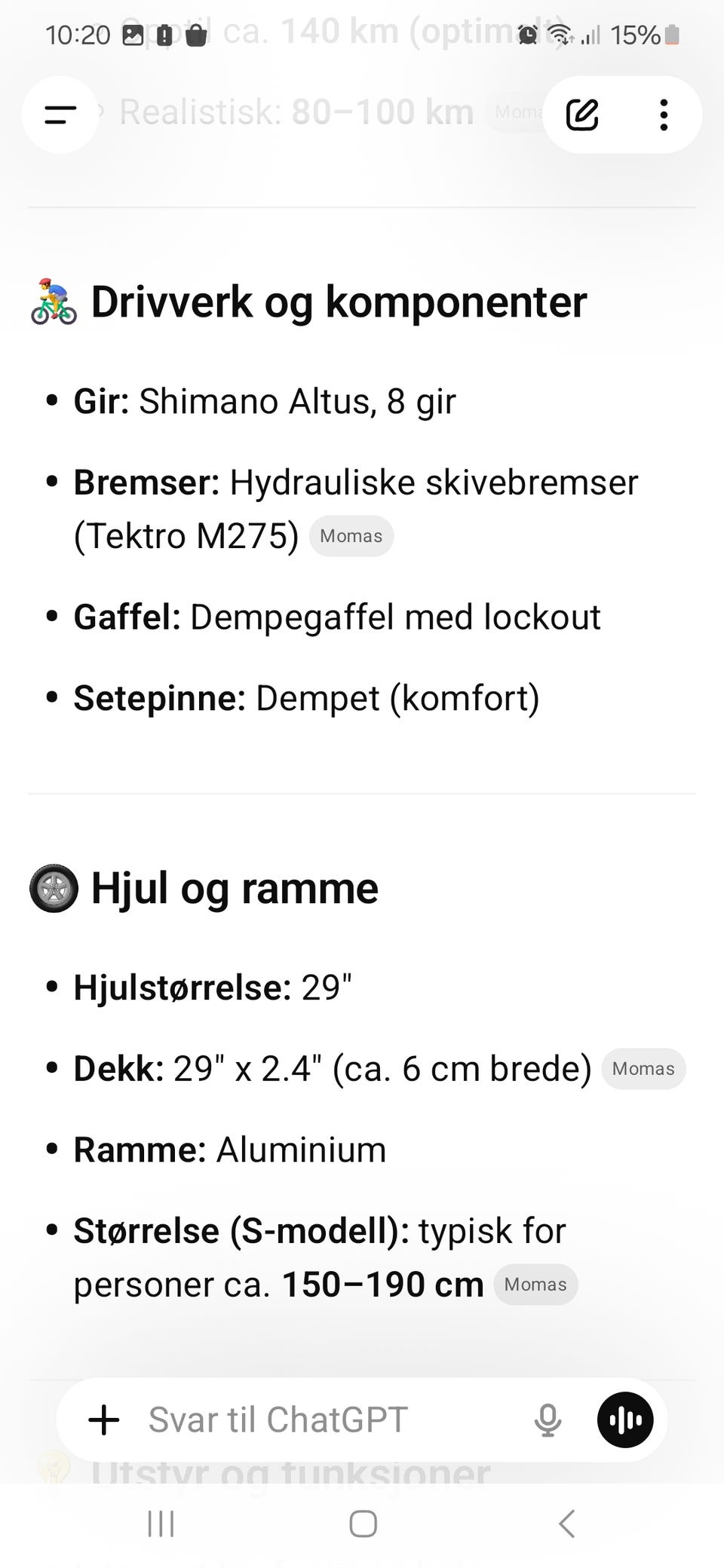
Task: Open the Momas source near 150–190 cm
Action: pos(535,1285)
